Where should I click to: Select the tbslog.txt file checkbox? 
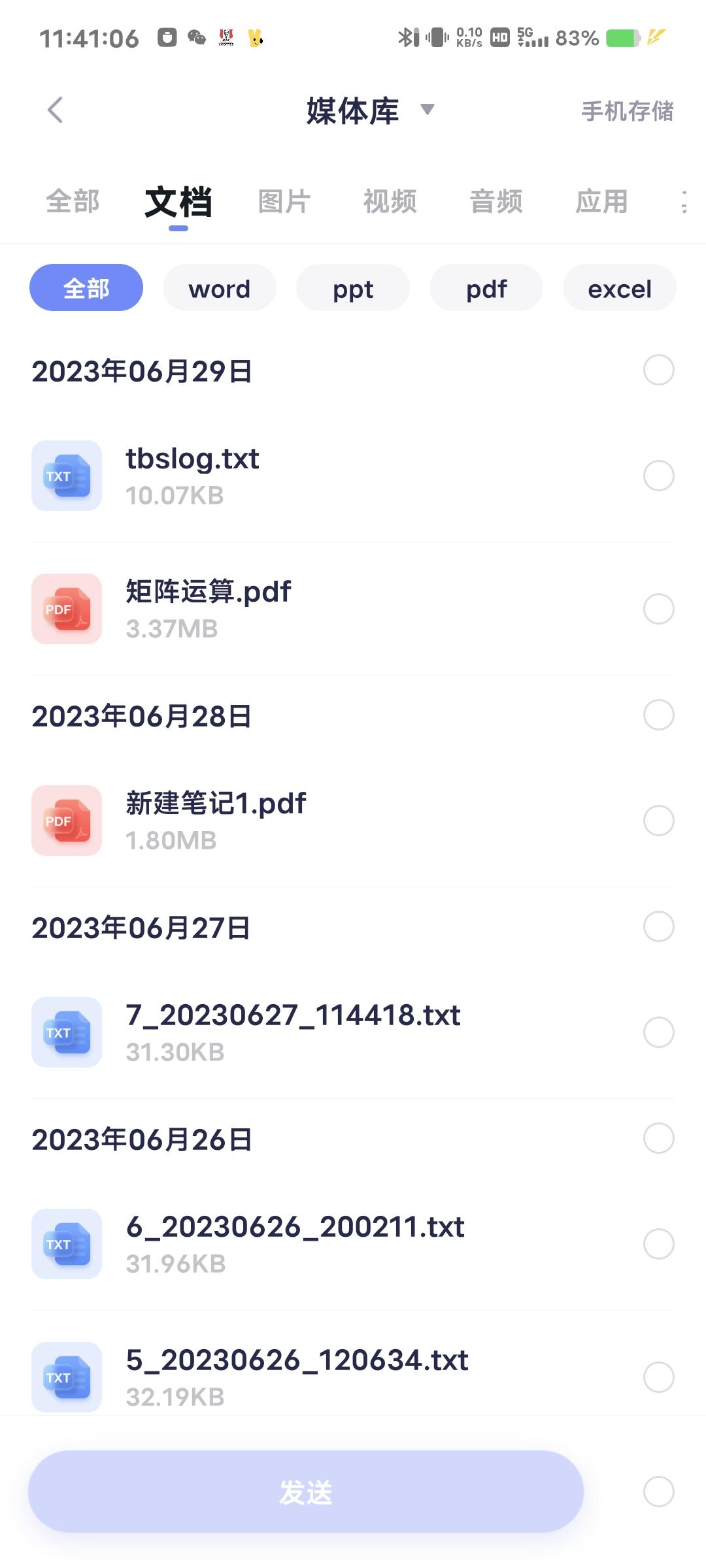[658, 476]
